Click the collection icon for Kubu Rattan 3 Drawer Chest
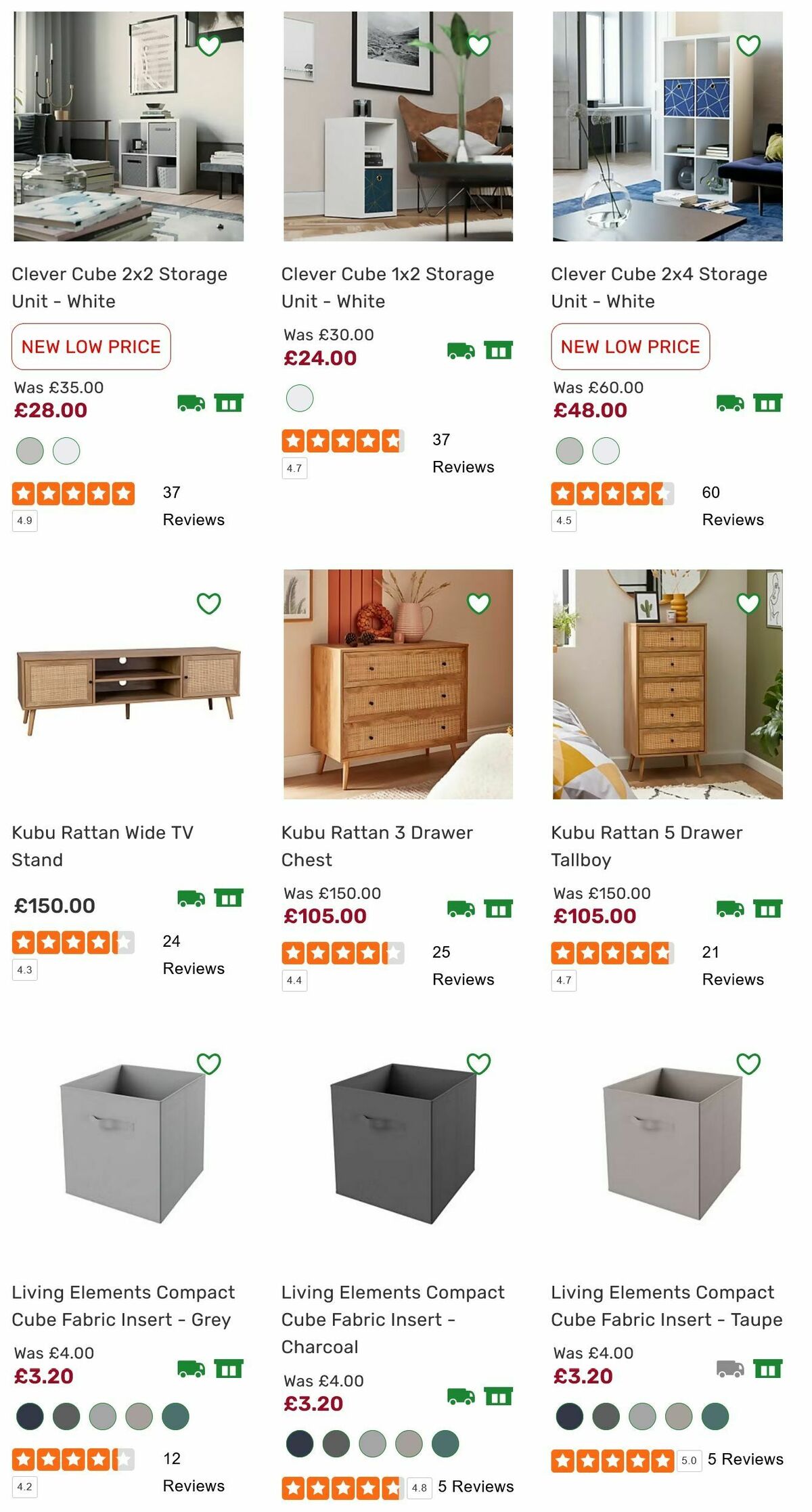The width and height of the screenshot is (812, 1512). pyautogui.click(x=501, y=909)
